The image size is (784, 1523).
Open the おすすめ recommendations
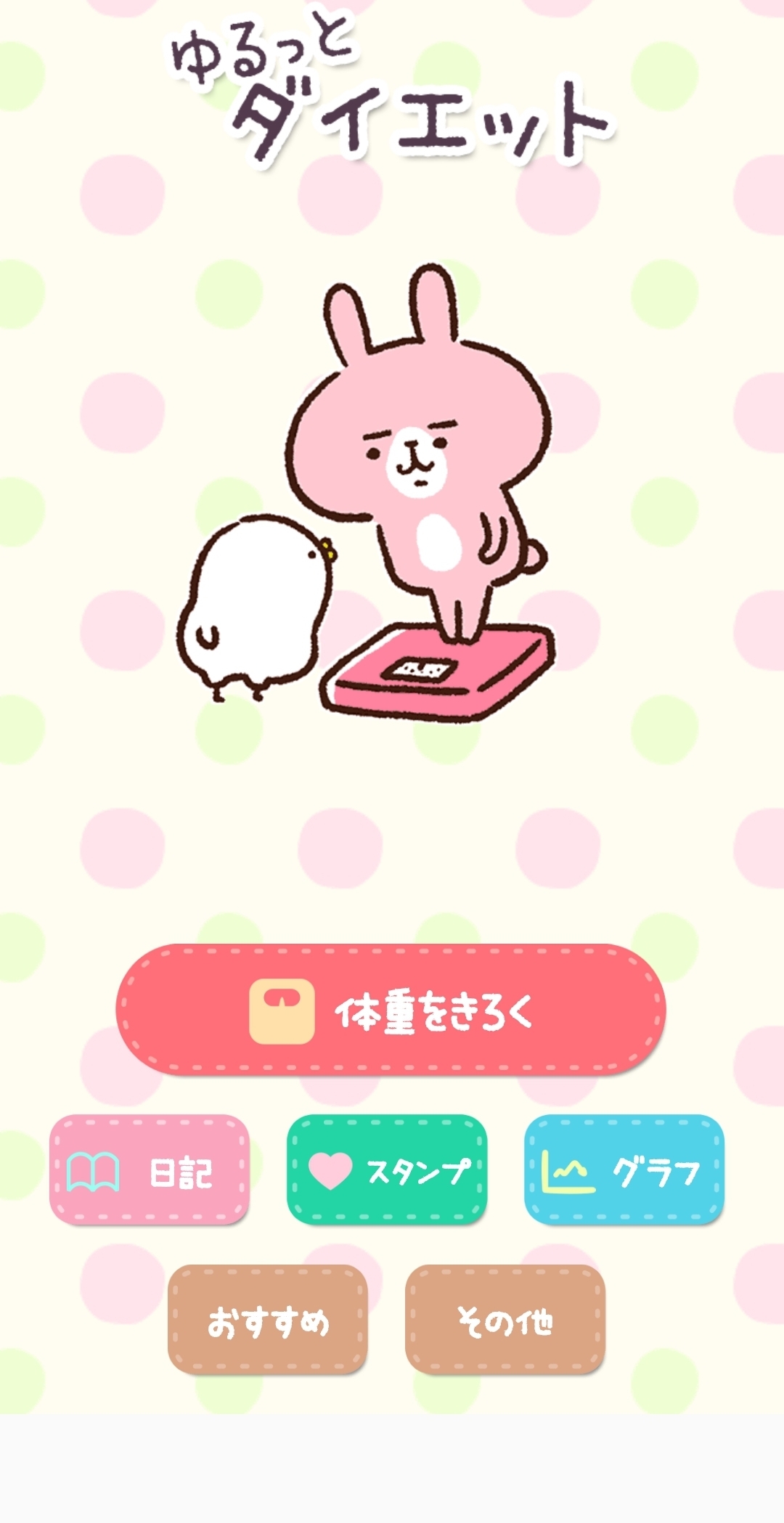click(268, 1320)
